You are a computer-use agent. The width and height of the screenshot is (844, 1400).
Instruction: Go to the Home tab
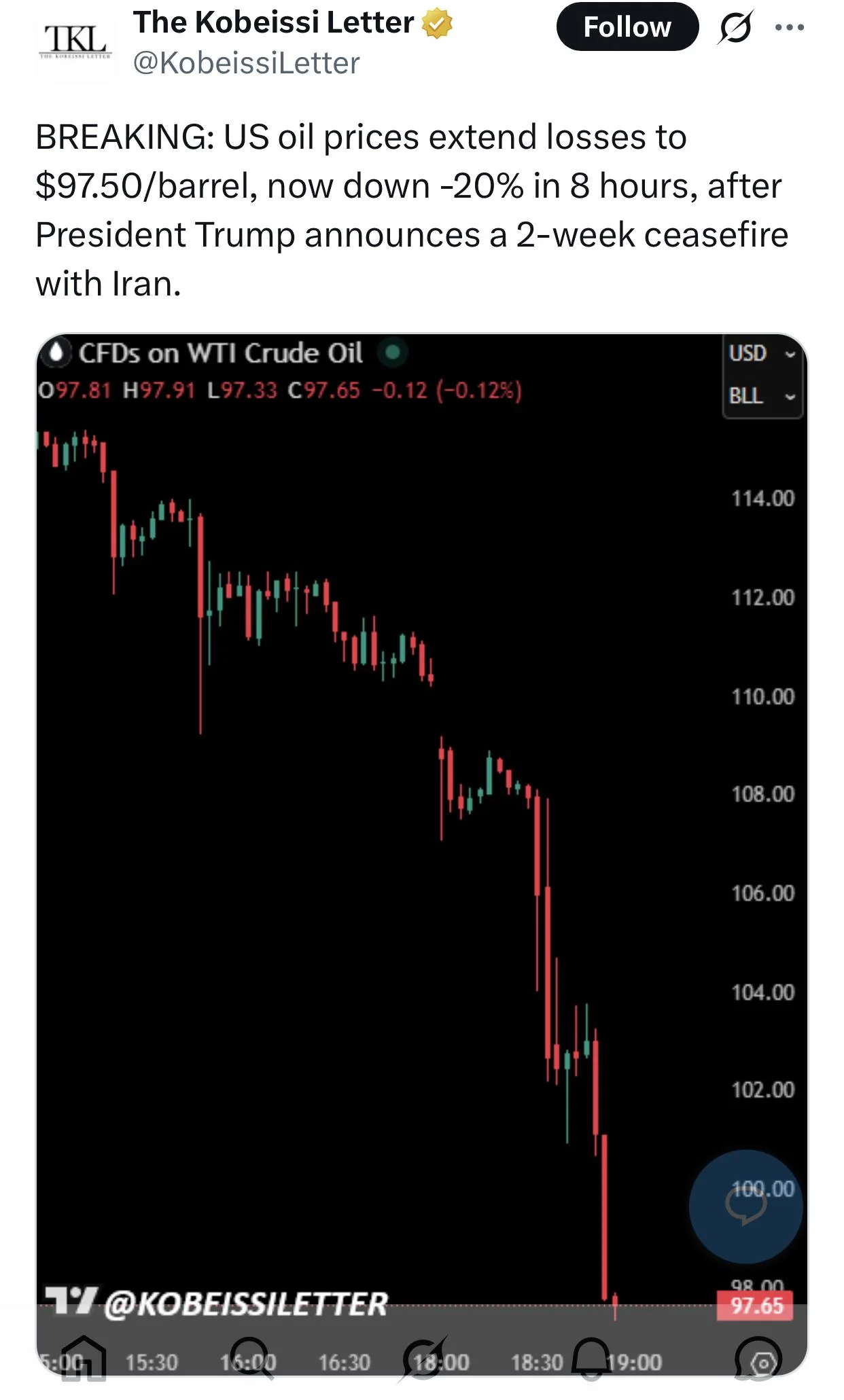pyautogui.click(x=83, y=1359)
